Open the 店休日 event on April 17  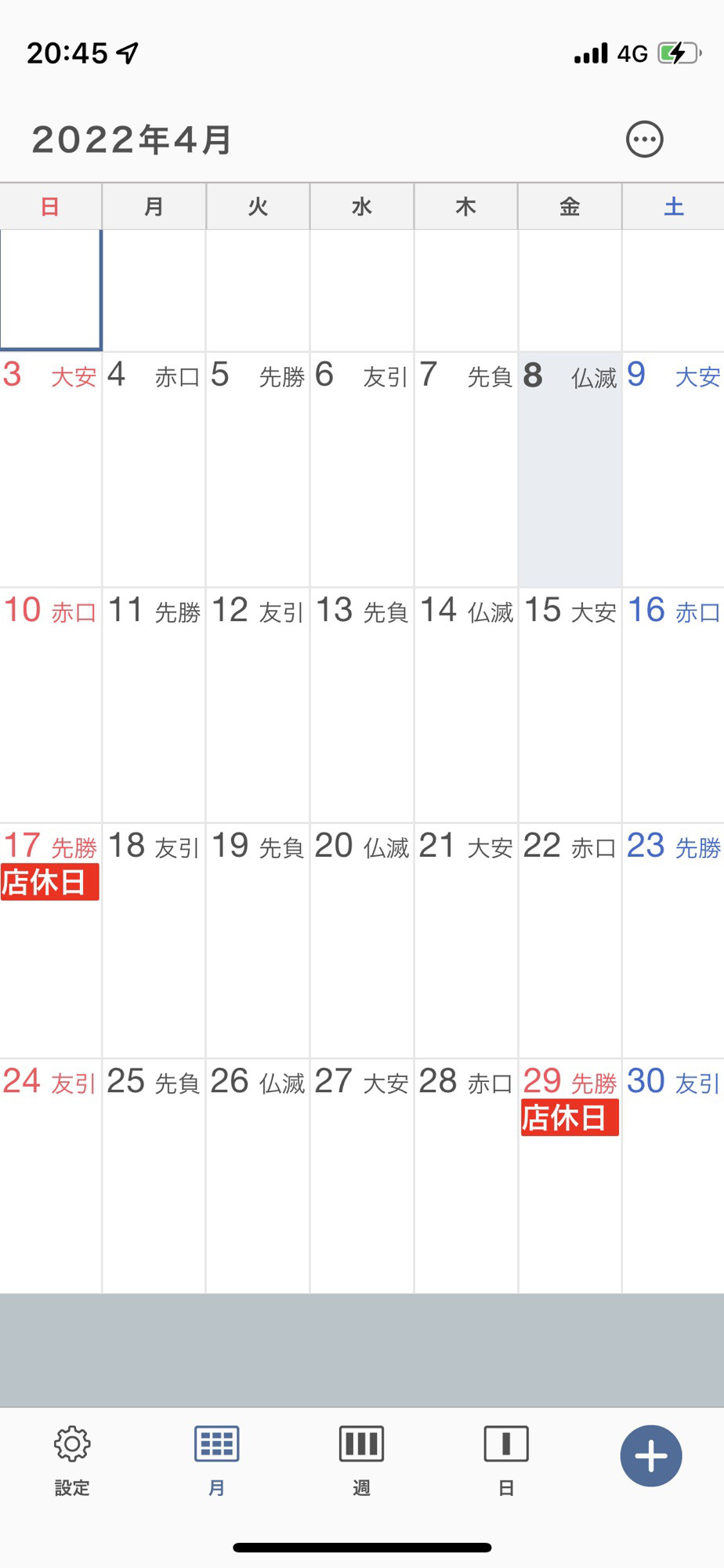(x=50, y=883)
